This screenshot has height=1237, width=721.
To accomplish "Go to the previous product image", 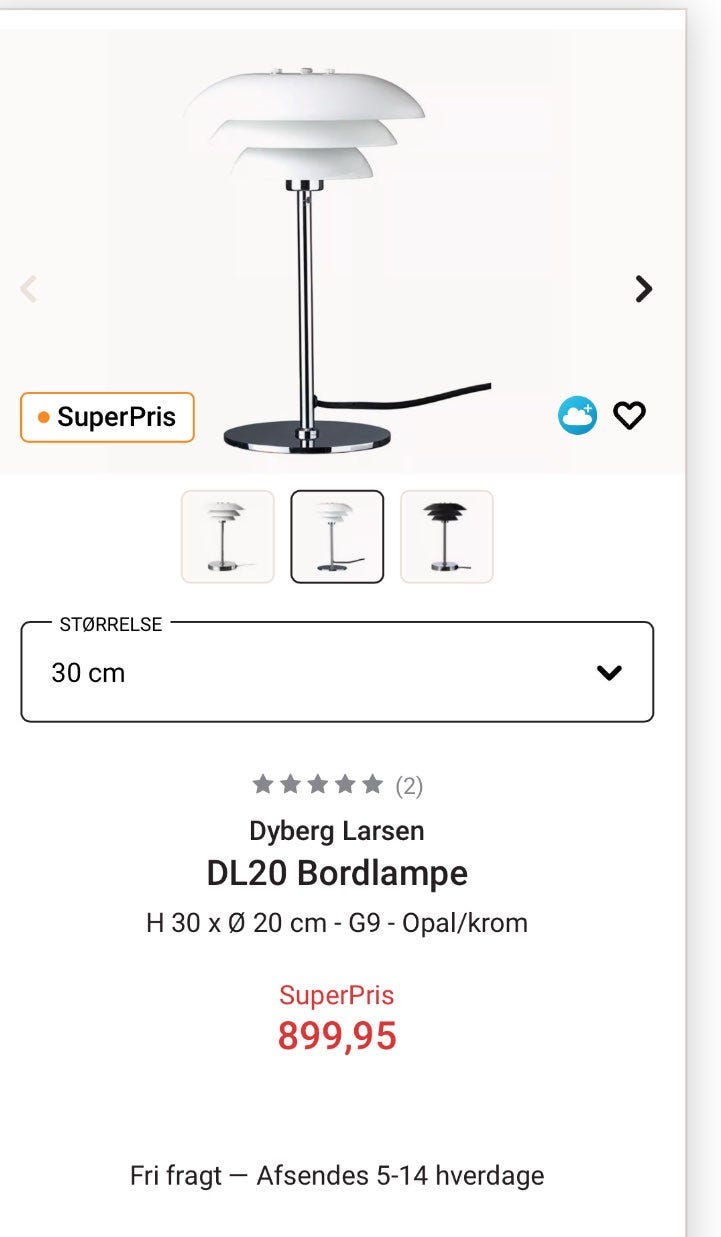I will click(x=28, y=289).
